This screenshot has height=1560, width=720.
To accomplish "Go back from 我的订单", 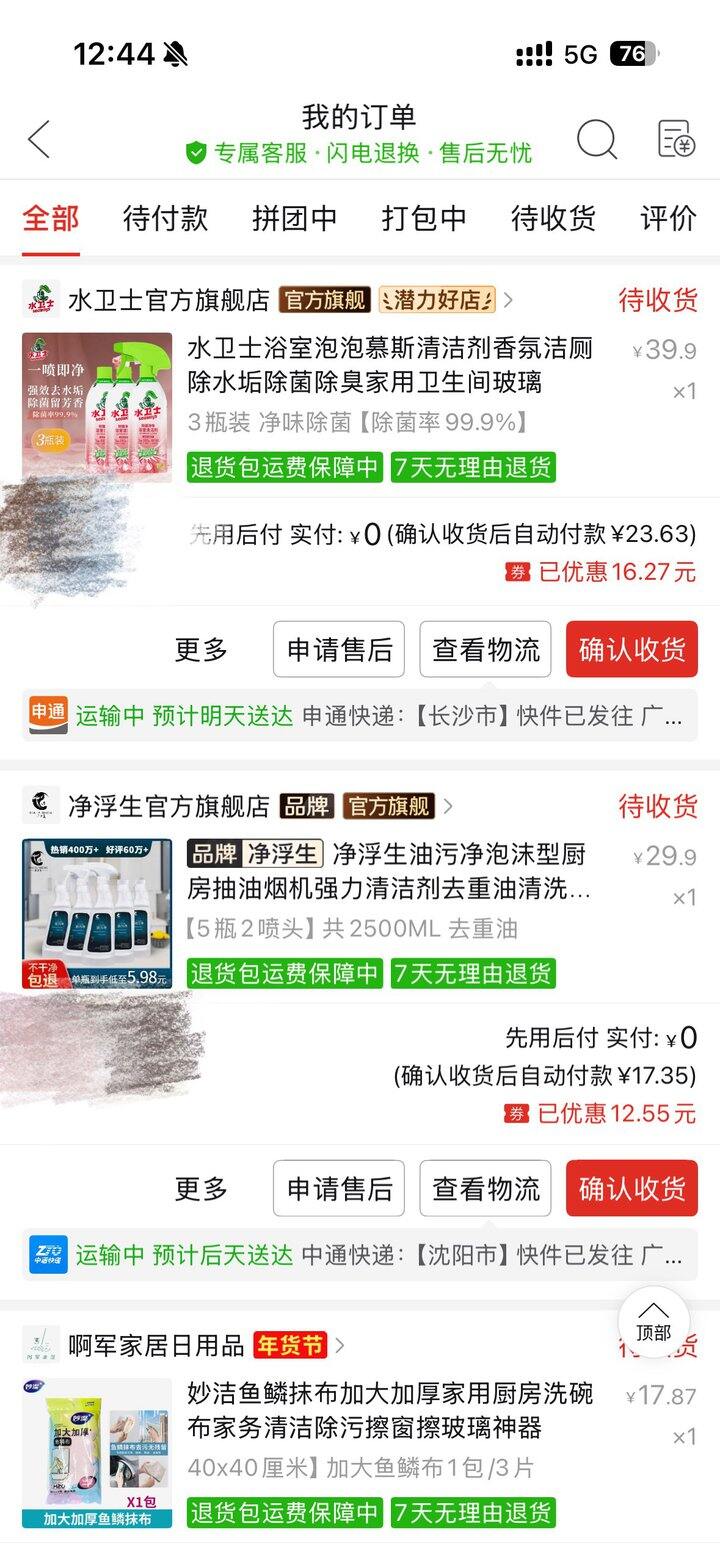I will point(39,139).
